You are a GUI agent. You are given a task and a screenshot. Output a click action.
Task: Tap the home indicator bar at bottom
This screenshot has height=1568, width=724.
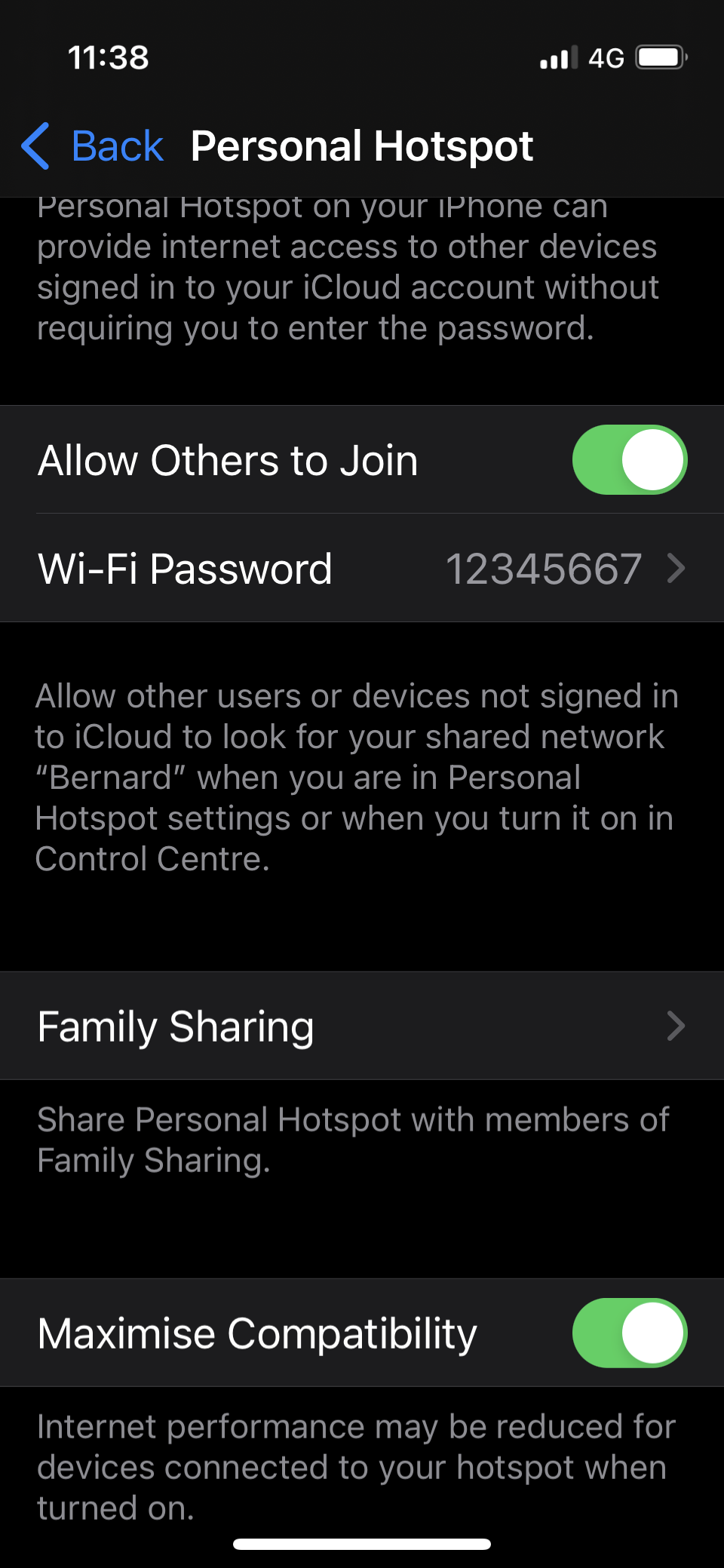pos(362,1541)
